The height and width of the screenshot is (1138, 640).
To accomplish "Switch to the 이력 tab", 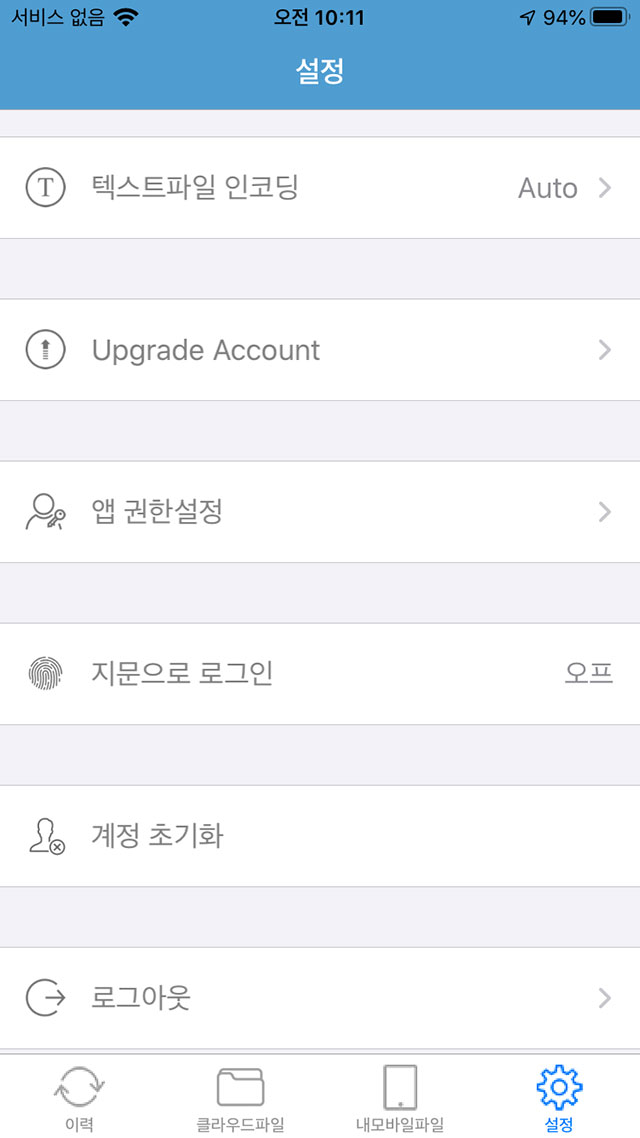I will coord(80,1097).
